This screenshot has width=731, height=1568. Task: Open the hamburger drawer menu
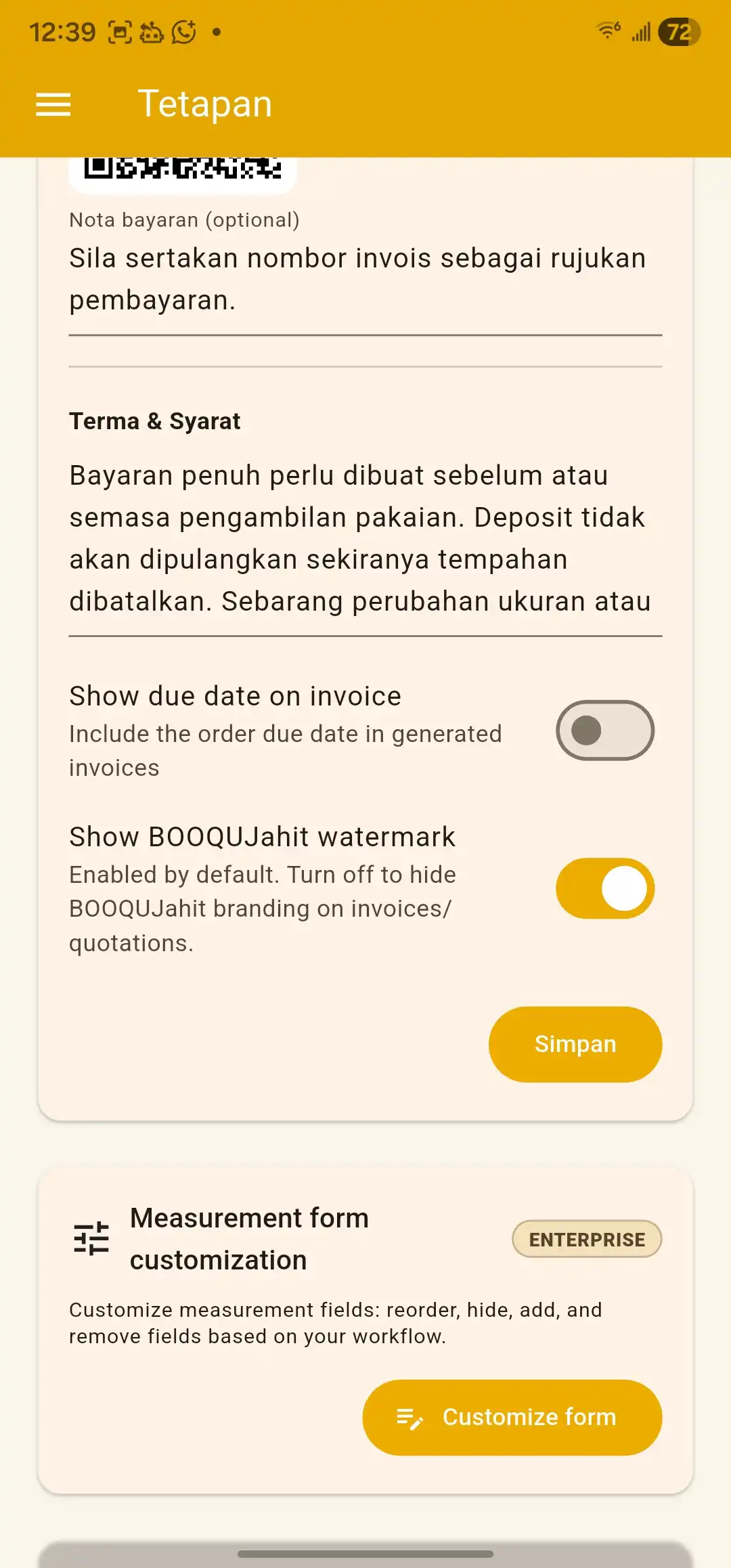53,104
